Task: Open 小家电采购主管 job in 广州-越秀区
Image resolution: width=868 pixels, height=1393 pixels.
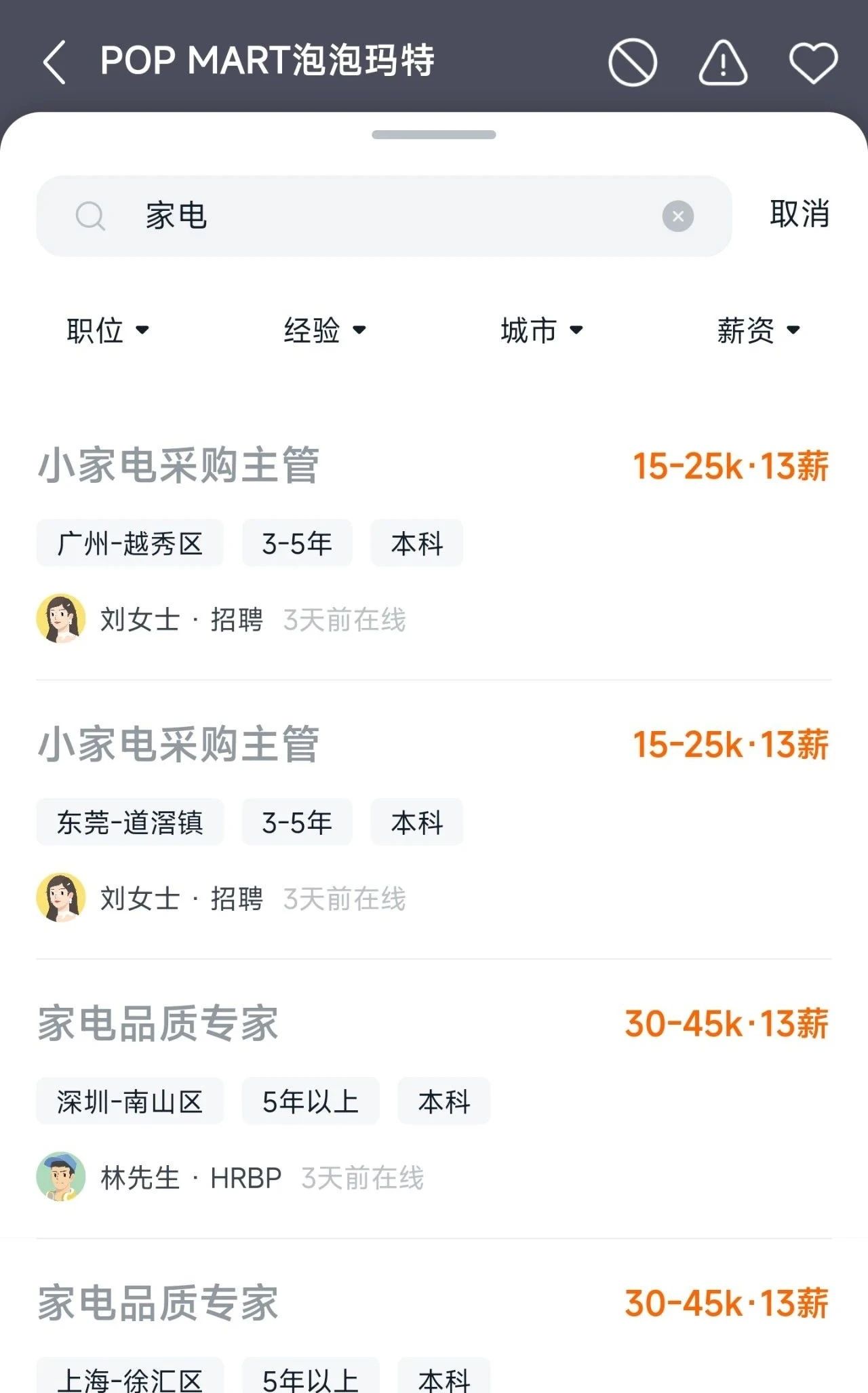Action: click(178, 465)
